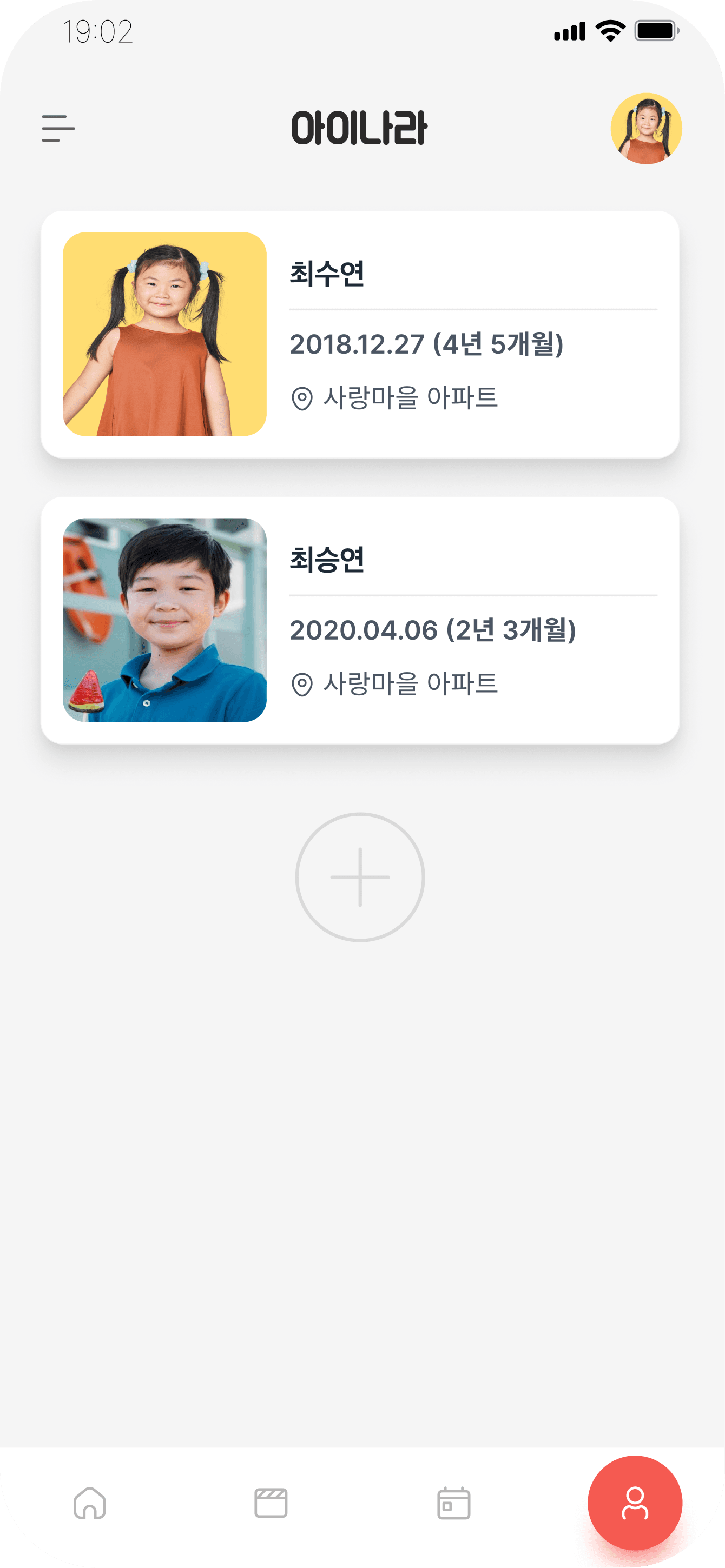Add a new child with the plus button

click(360, 877)
